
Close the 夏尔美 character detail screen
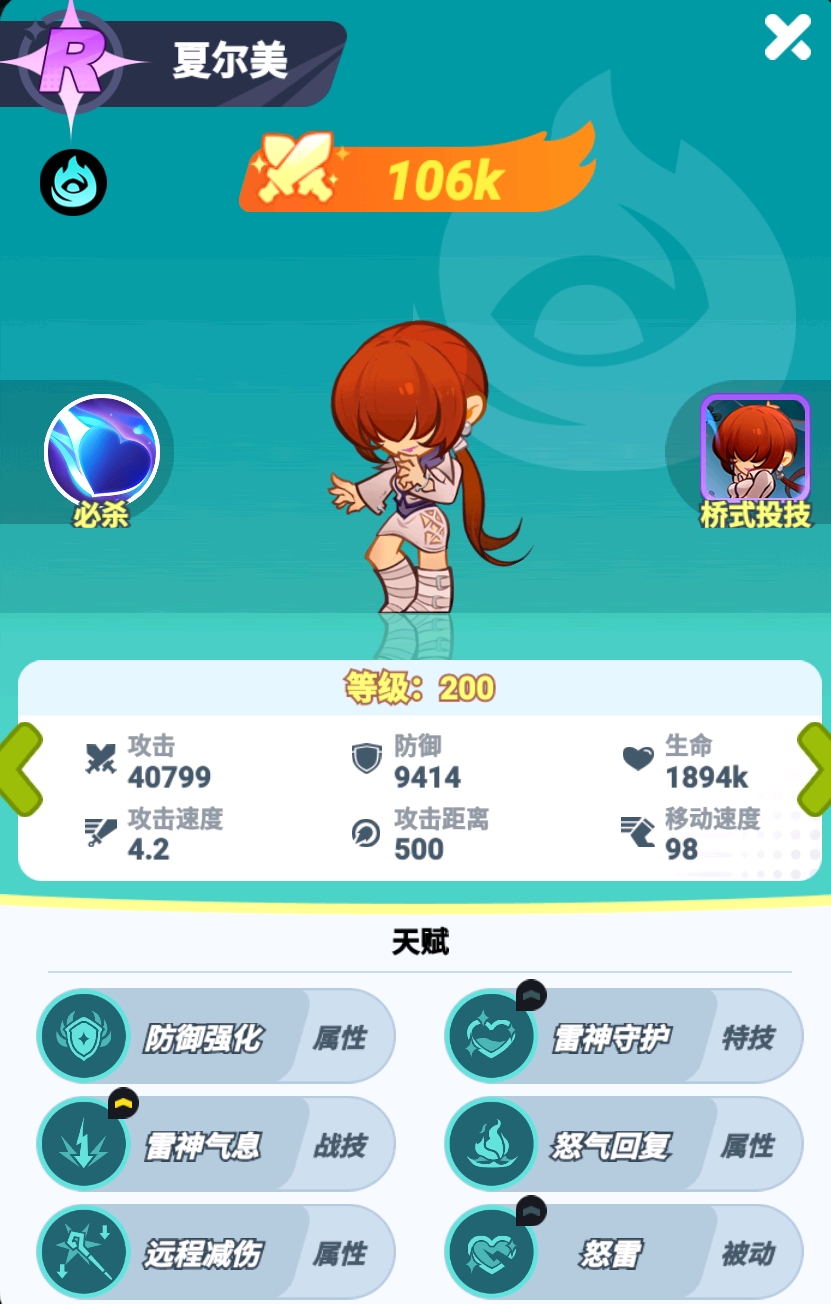(787, 37)
